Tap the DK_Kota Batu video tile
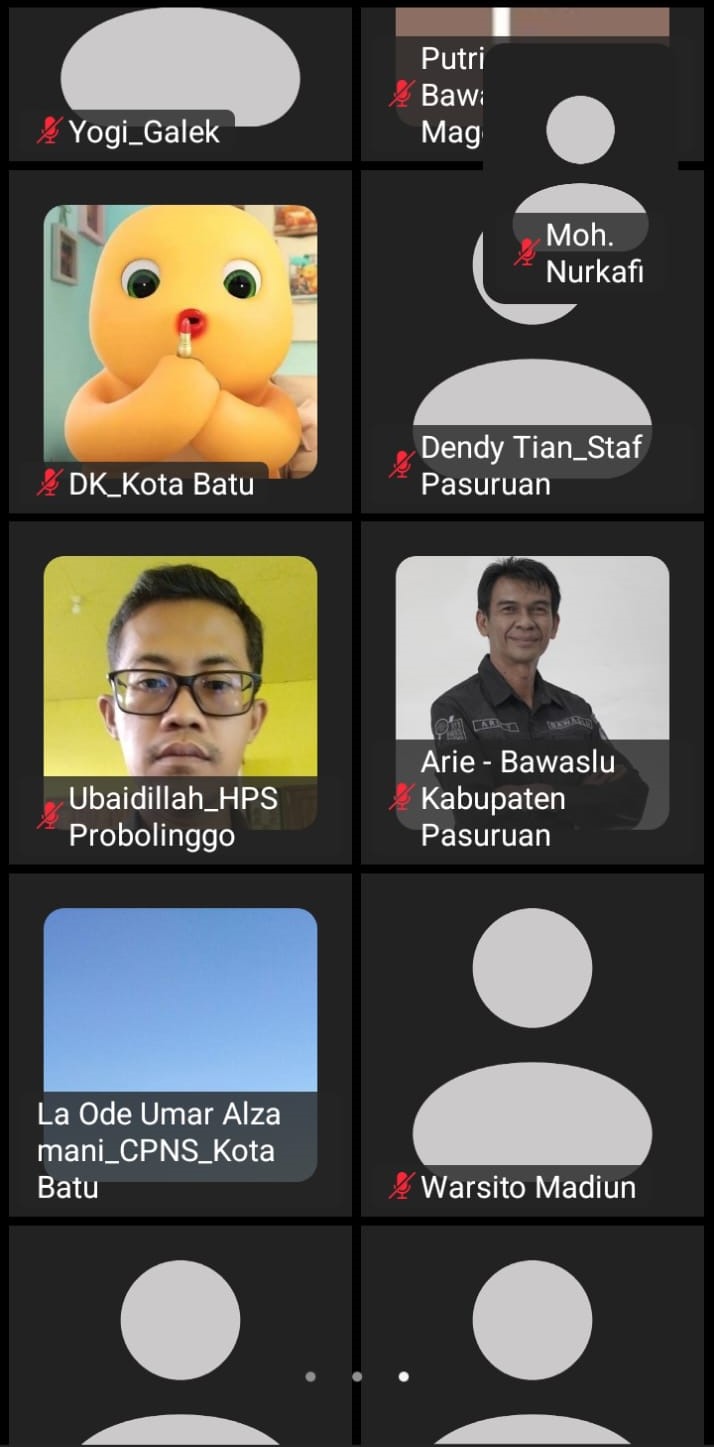This screenshot has width=714, height=1447. 180,341
